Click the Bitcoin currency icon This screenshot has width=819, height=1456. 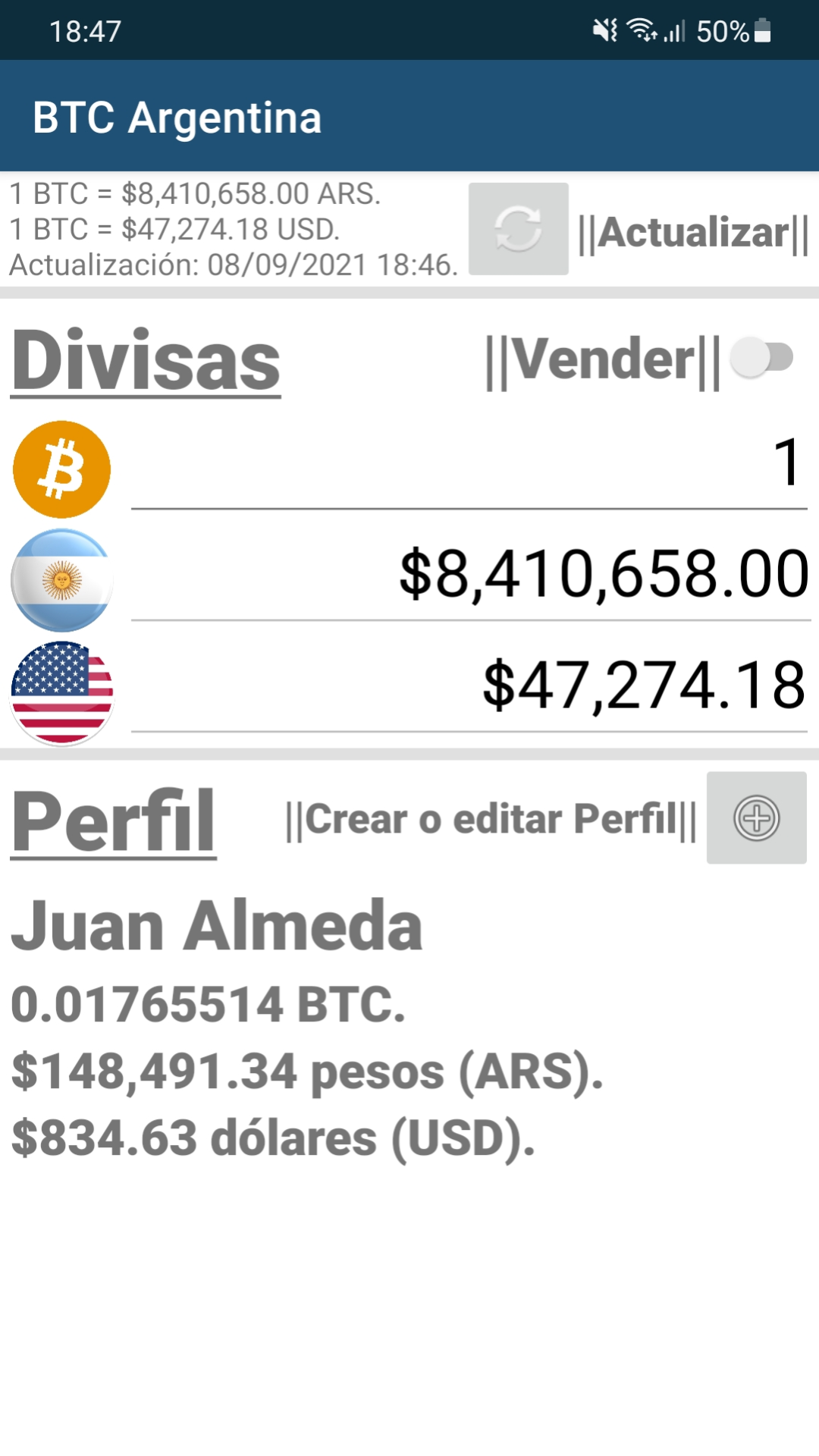61,469
